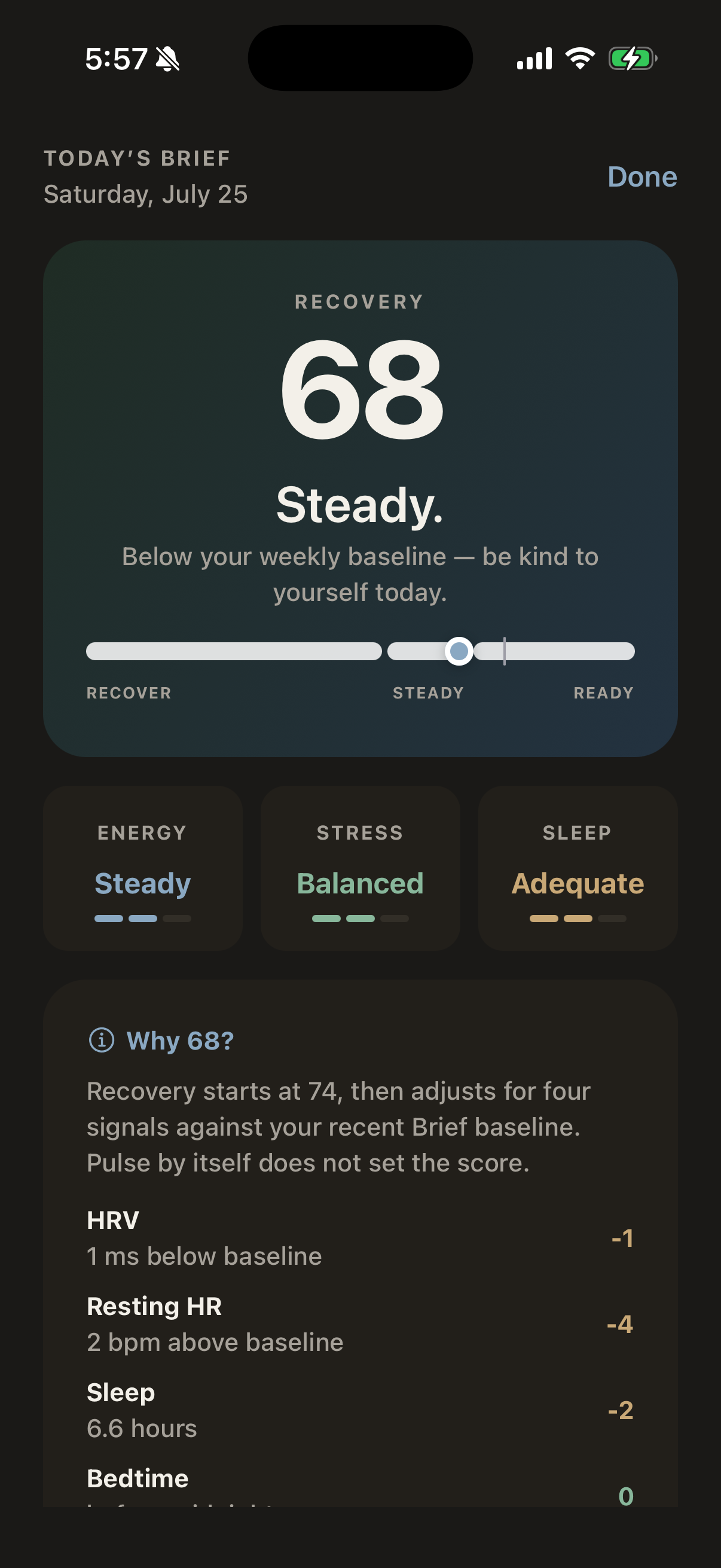Tap Done to close Today's Brief
The width and height of the screenshot is (721, 1568).
[642, 177]
